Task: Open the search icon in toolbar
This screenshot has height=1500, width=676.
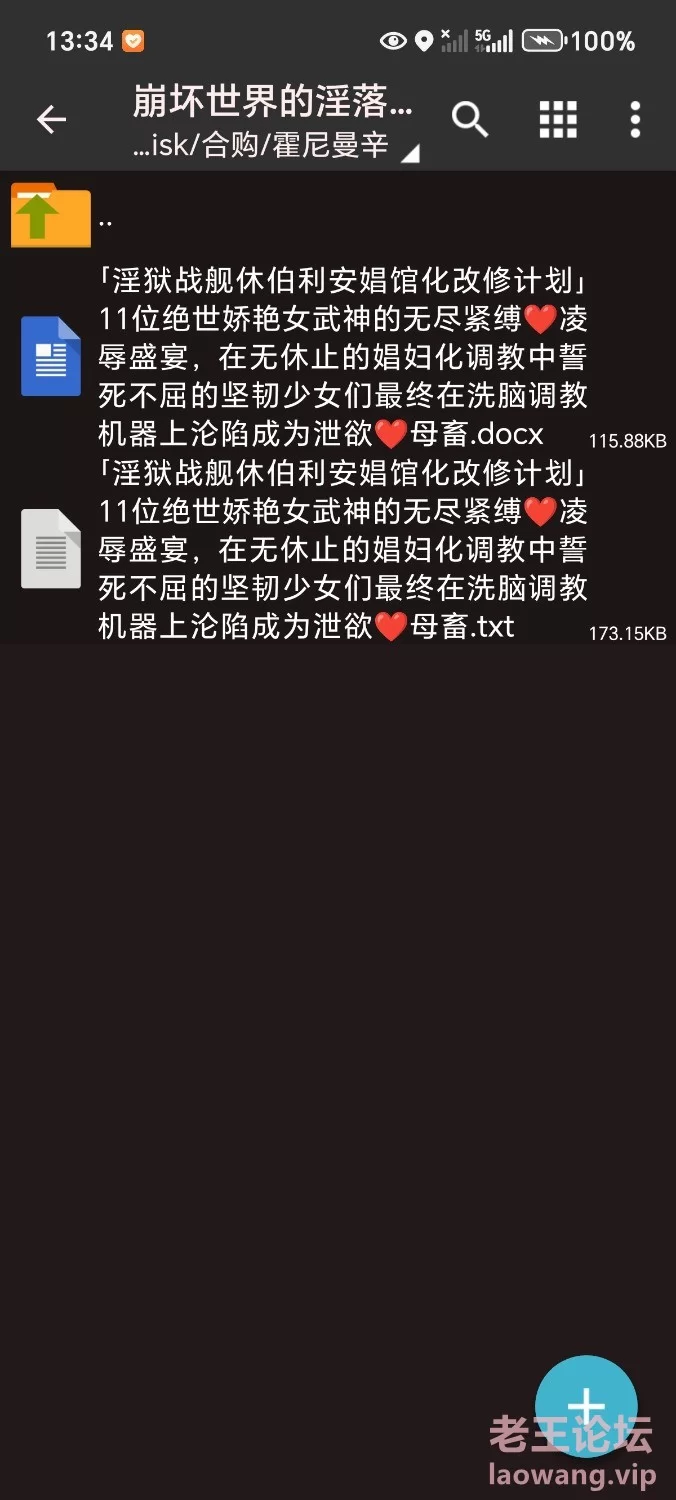Action: tap(469, 120)
